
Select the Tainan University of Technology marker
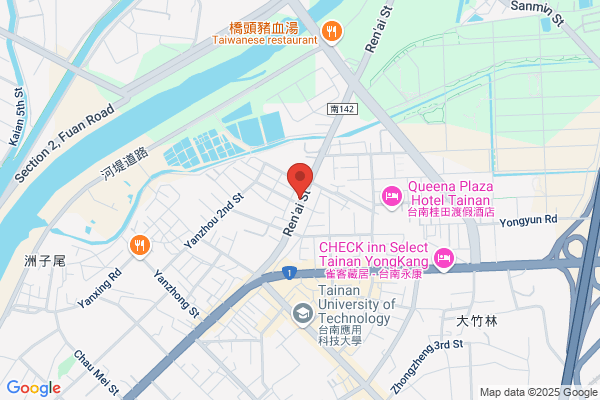303,315
